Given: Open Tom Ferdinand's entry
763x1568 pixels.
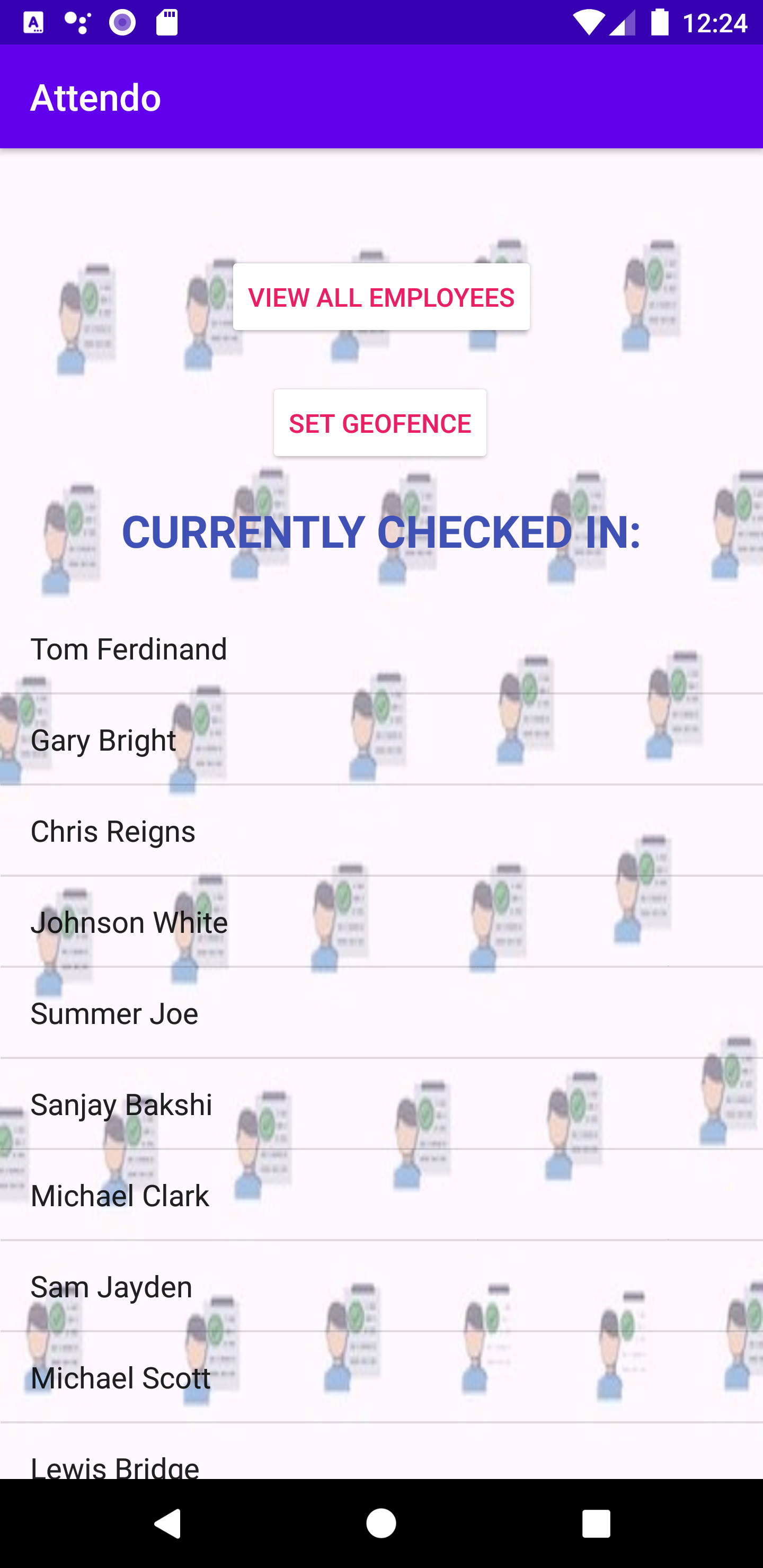Looking at the screenshot, I should tap(381, 648).
